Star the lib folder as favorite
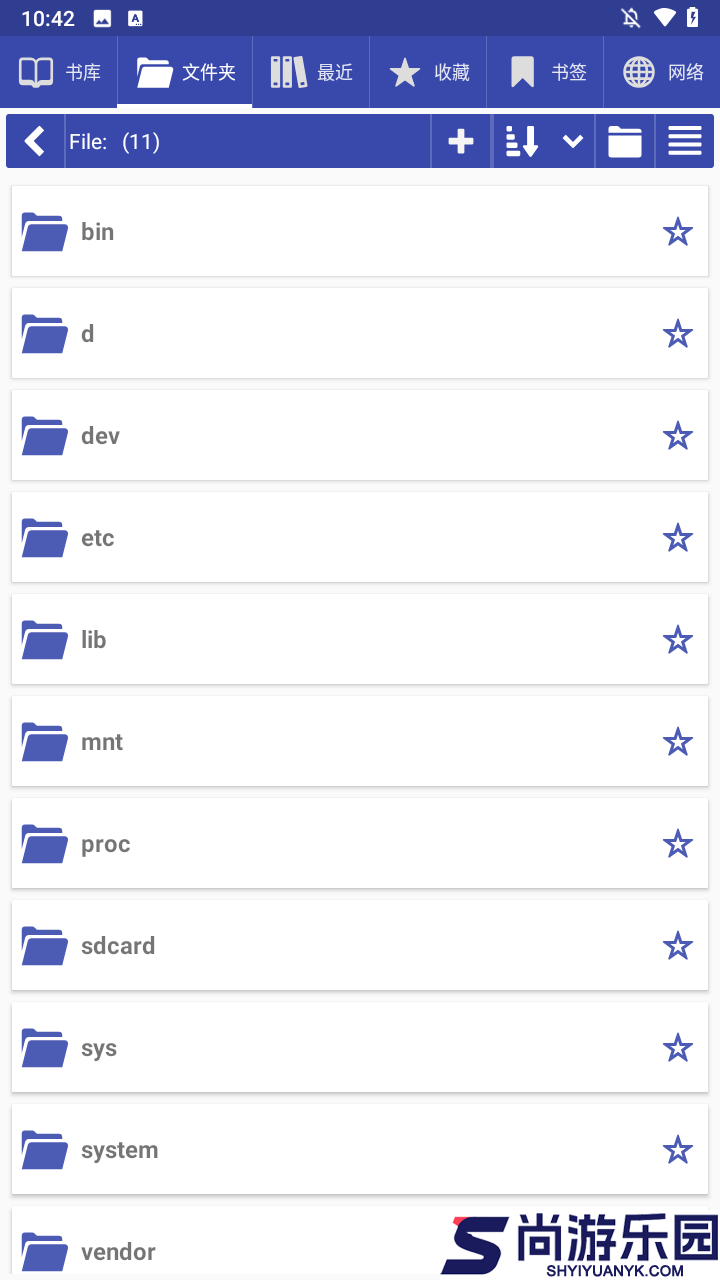The height and width of the screenshot is (1280, 720). click(x=678, y=639)
